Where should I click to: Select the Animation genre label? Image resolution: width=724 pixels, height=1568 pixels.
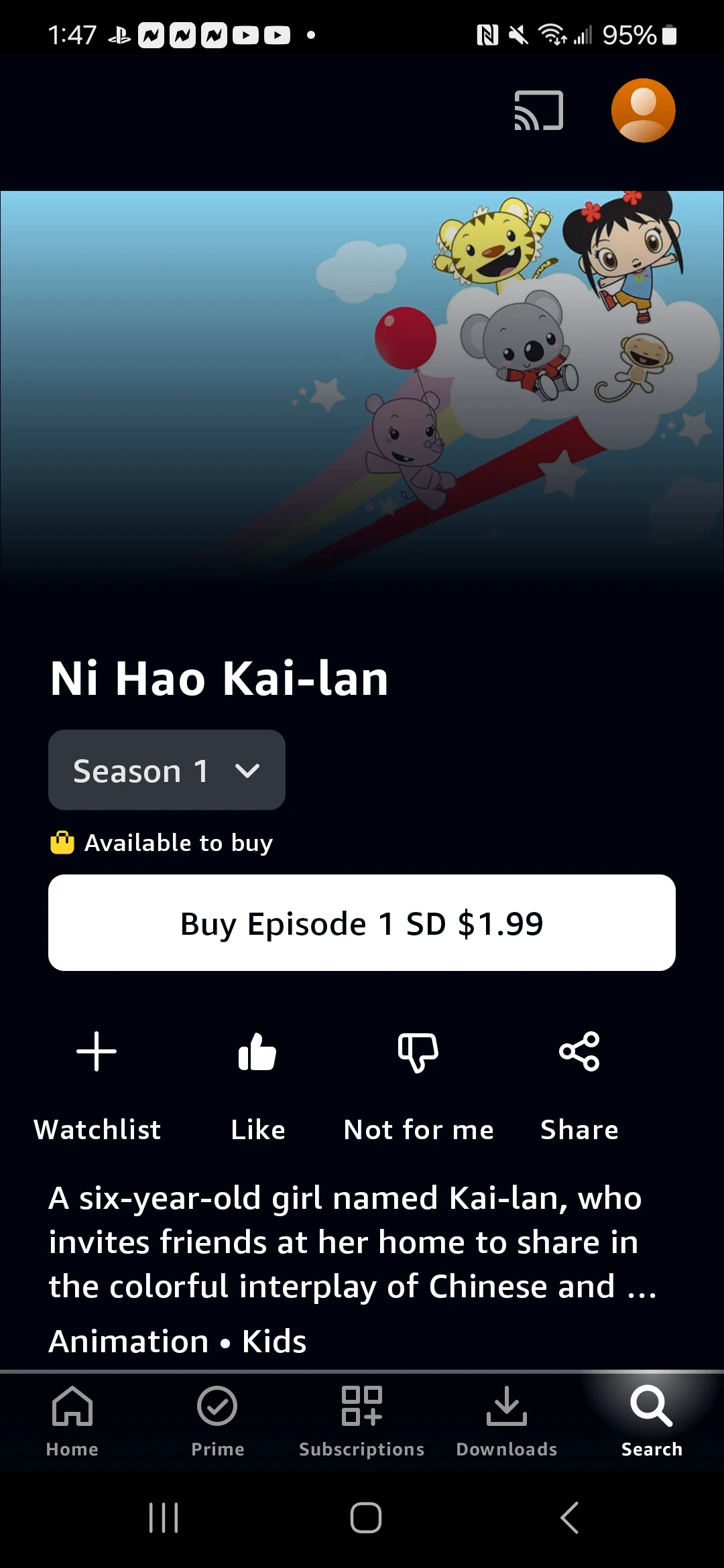[127, 1340]
